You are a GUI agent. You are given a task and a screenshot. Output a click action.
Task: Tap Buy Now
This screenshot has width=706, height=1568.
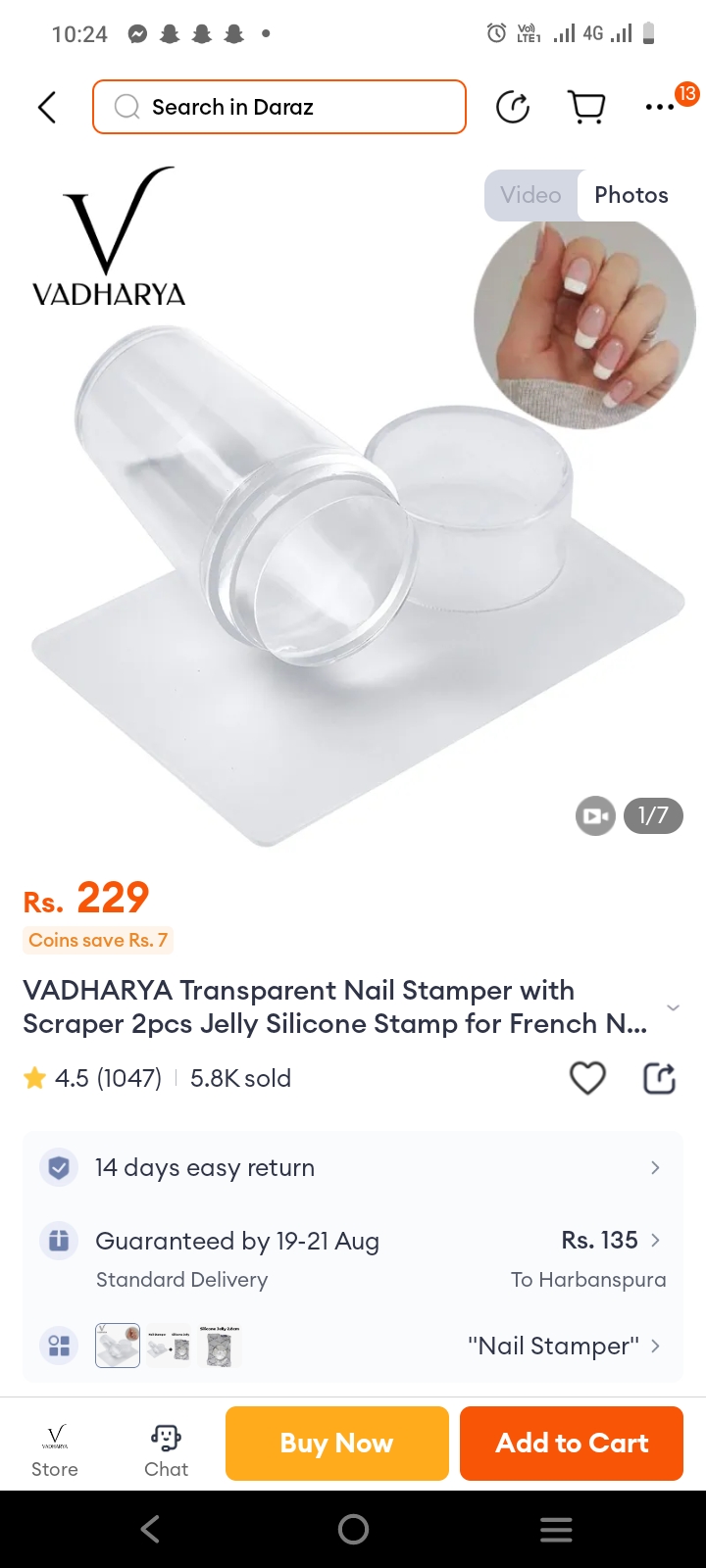[x=336, y=1443]
